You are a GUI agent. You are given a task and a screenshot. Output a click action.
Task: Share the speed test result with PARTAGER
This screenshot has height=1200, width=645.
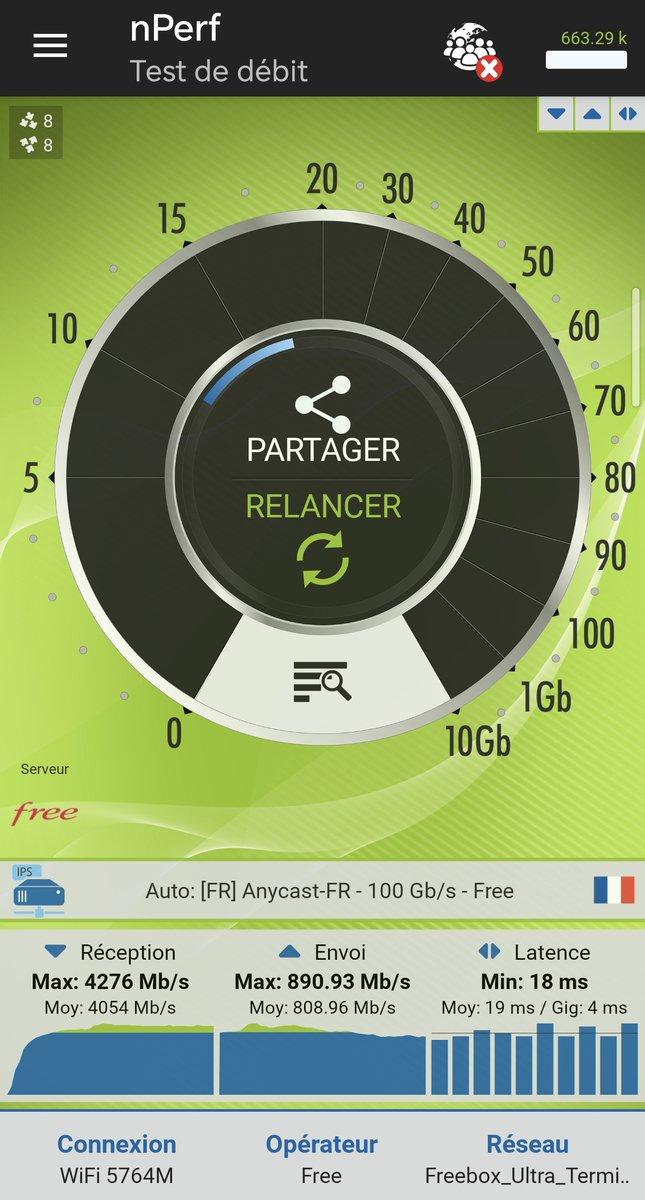[322, 422]
